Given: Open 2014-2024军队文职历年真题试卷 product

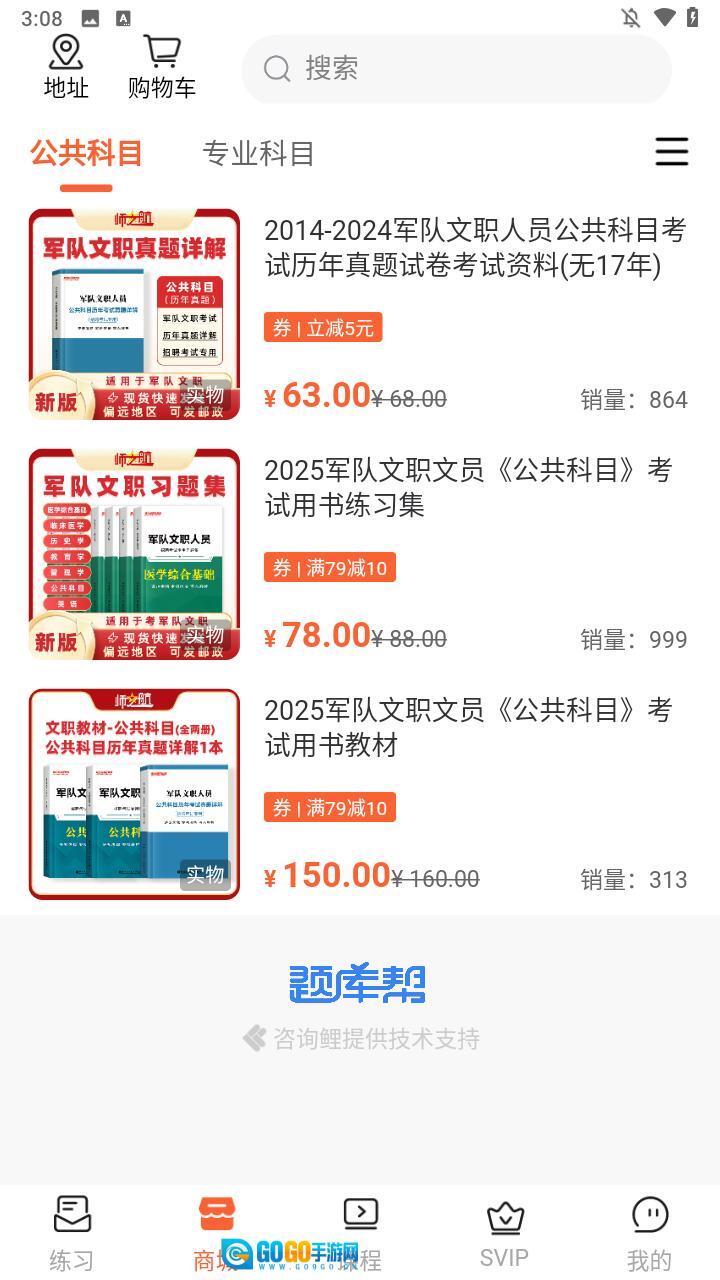Looking at the screenshot, I should [474, 248].
